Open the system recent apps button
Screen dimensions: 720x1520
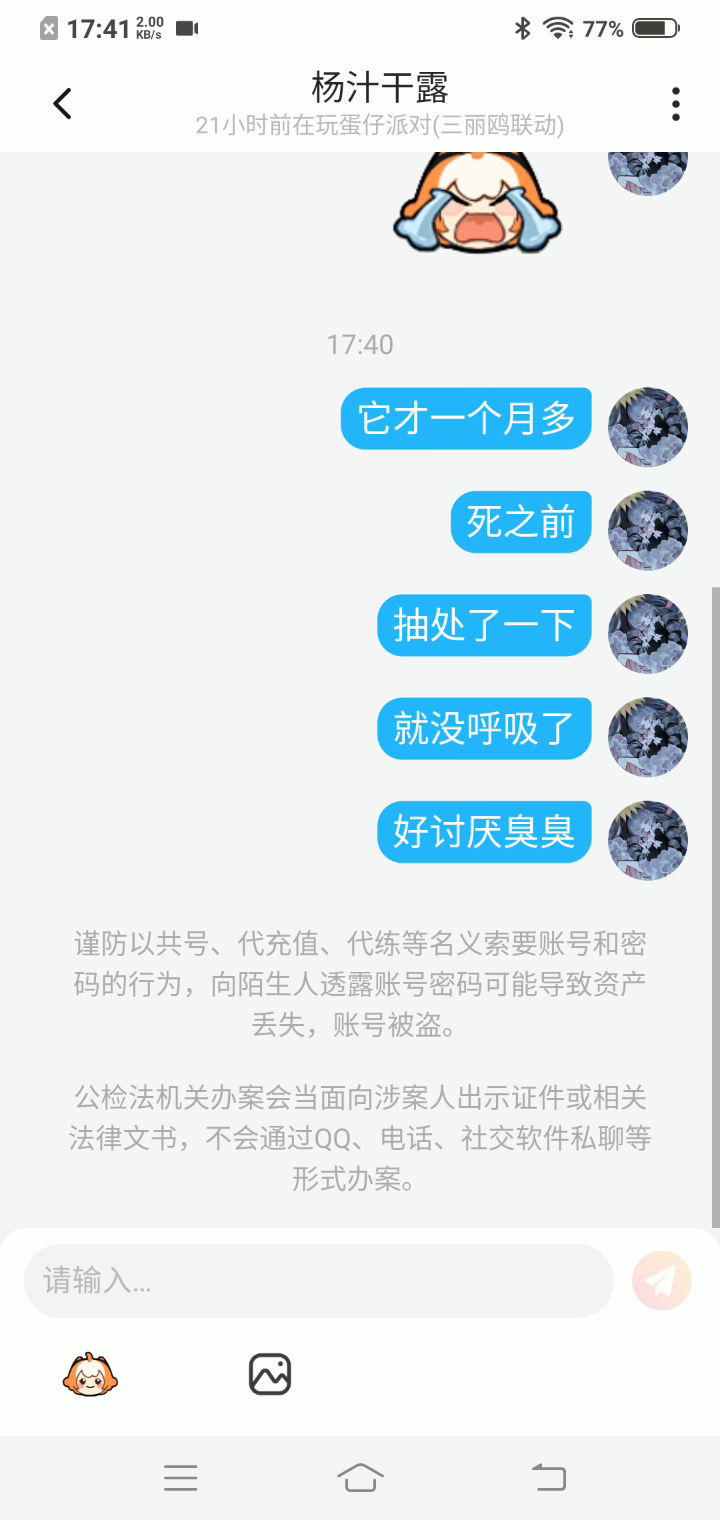[181, 1477]
